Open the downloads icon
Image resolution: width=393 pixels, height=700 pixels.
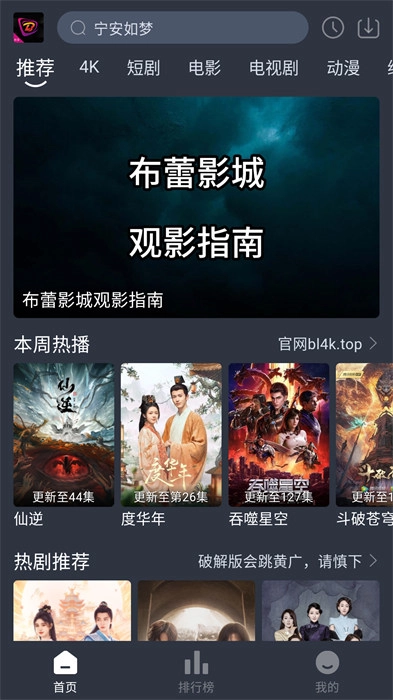point(368,28)
